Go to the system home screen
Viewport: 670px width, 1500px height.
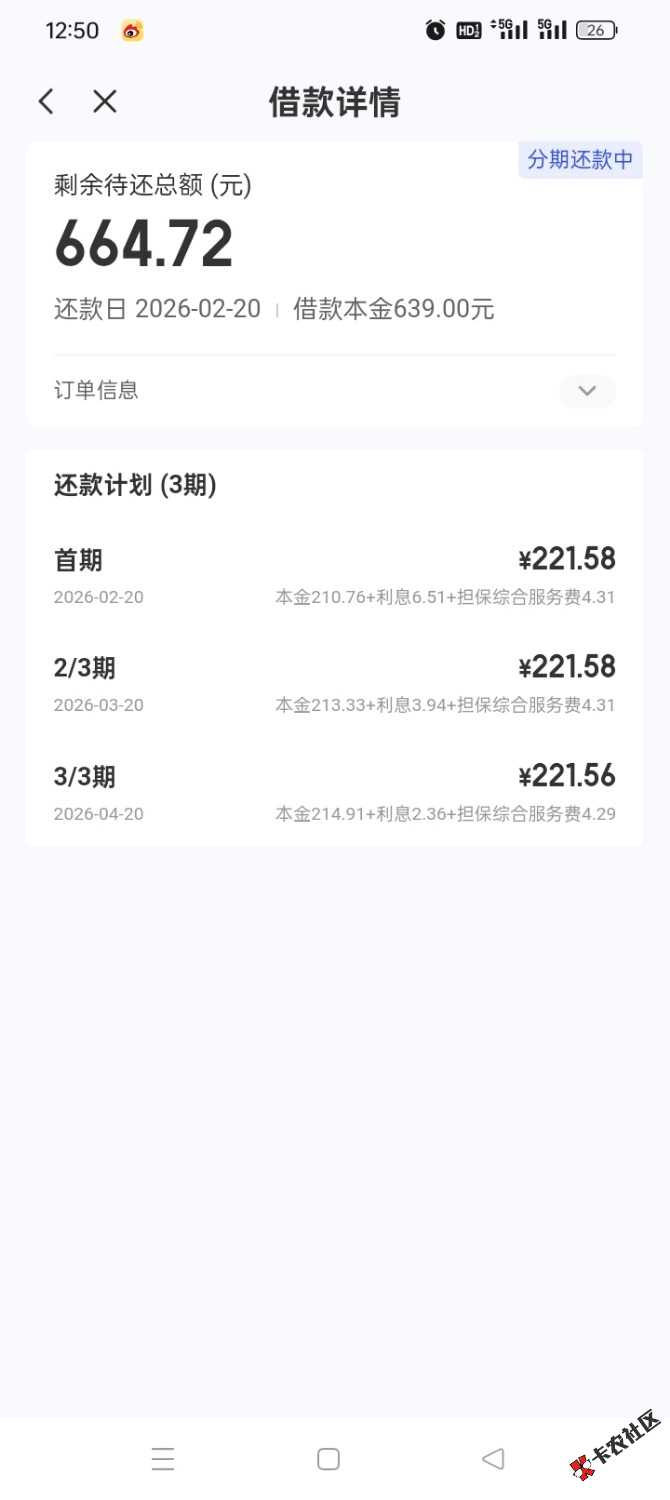click(328, 1459)
